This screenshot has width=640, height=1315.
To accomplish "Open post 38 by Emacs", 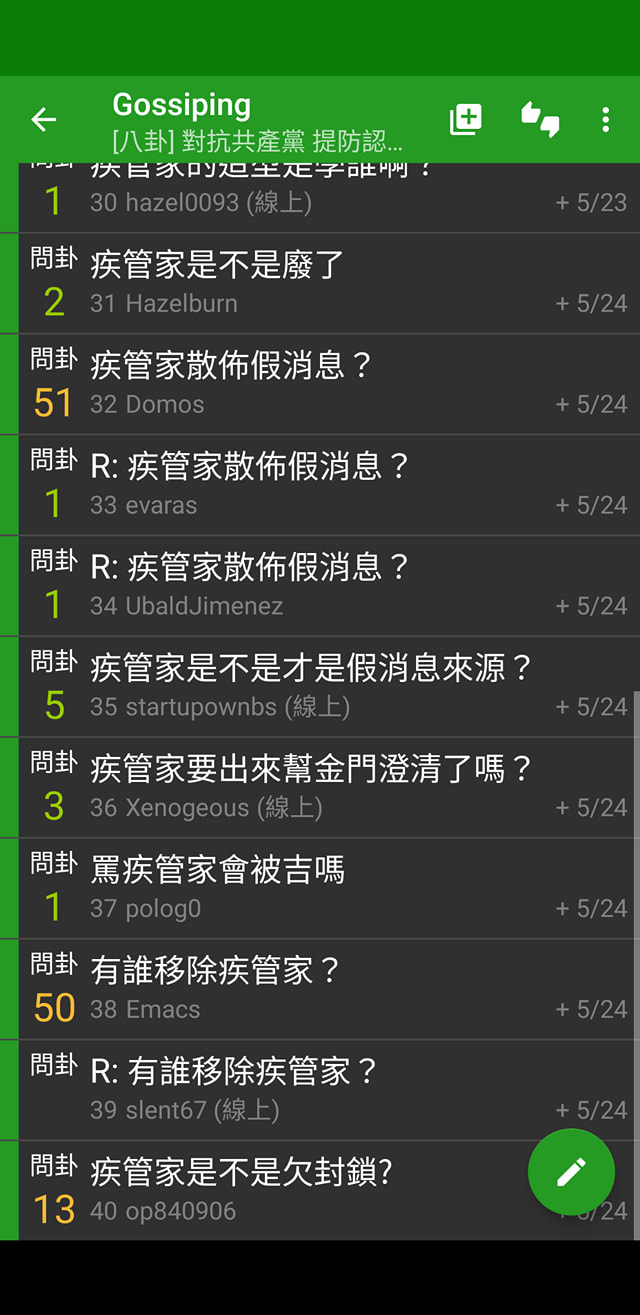I will tap(320, 990).
